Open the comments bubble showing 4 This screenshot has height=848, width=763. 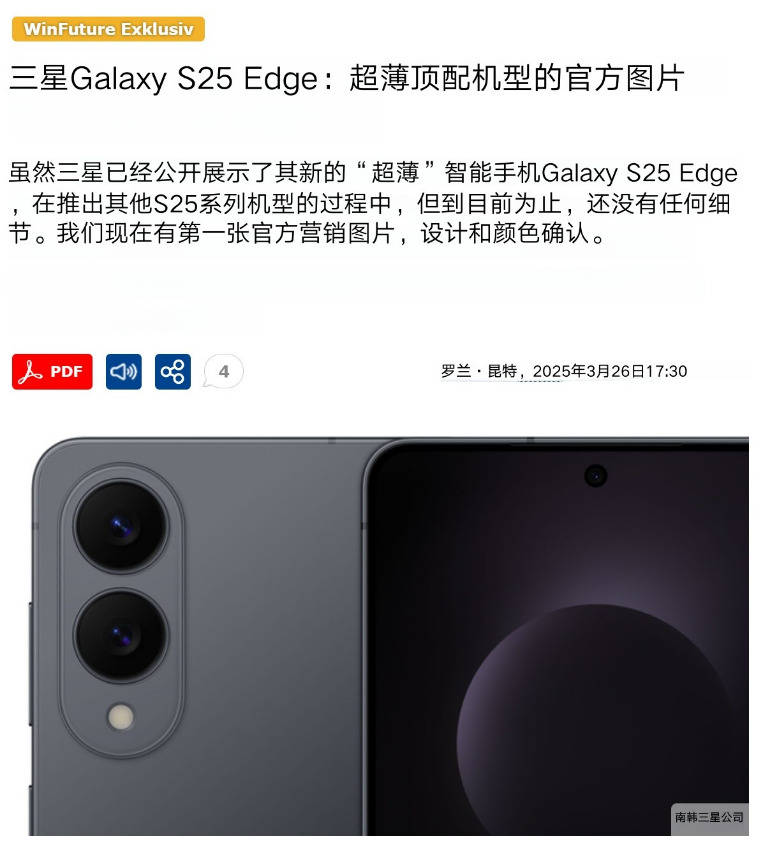coord(223,372)
